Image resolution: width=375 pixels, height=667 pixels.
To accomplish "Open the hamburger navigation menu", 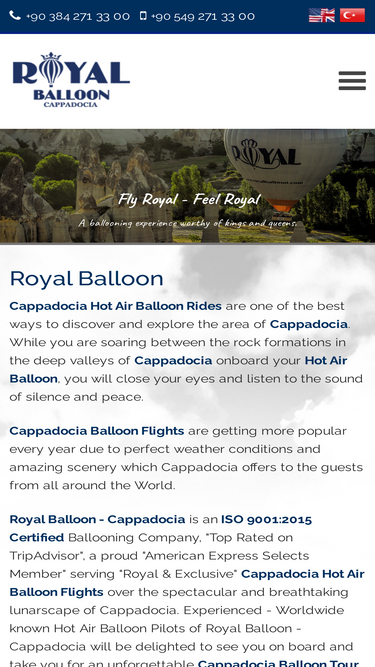I will coord(352,81).
